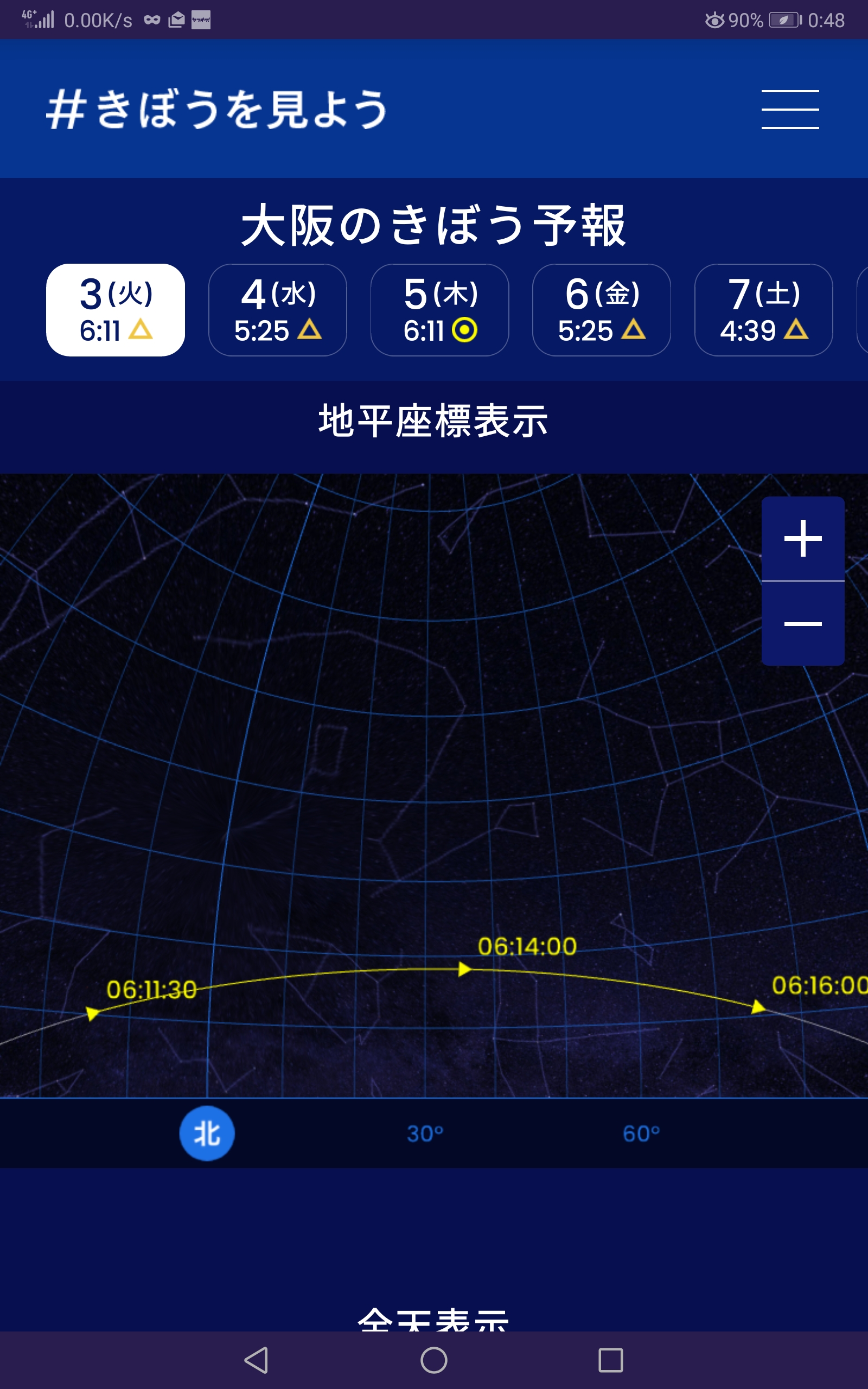Tap the #きぼうを見よう site title
The width and height of the screenshot is (868, 1389).
[217, 109]
